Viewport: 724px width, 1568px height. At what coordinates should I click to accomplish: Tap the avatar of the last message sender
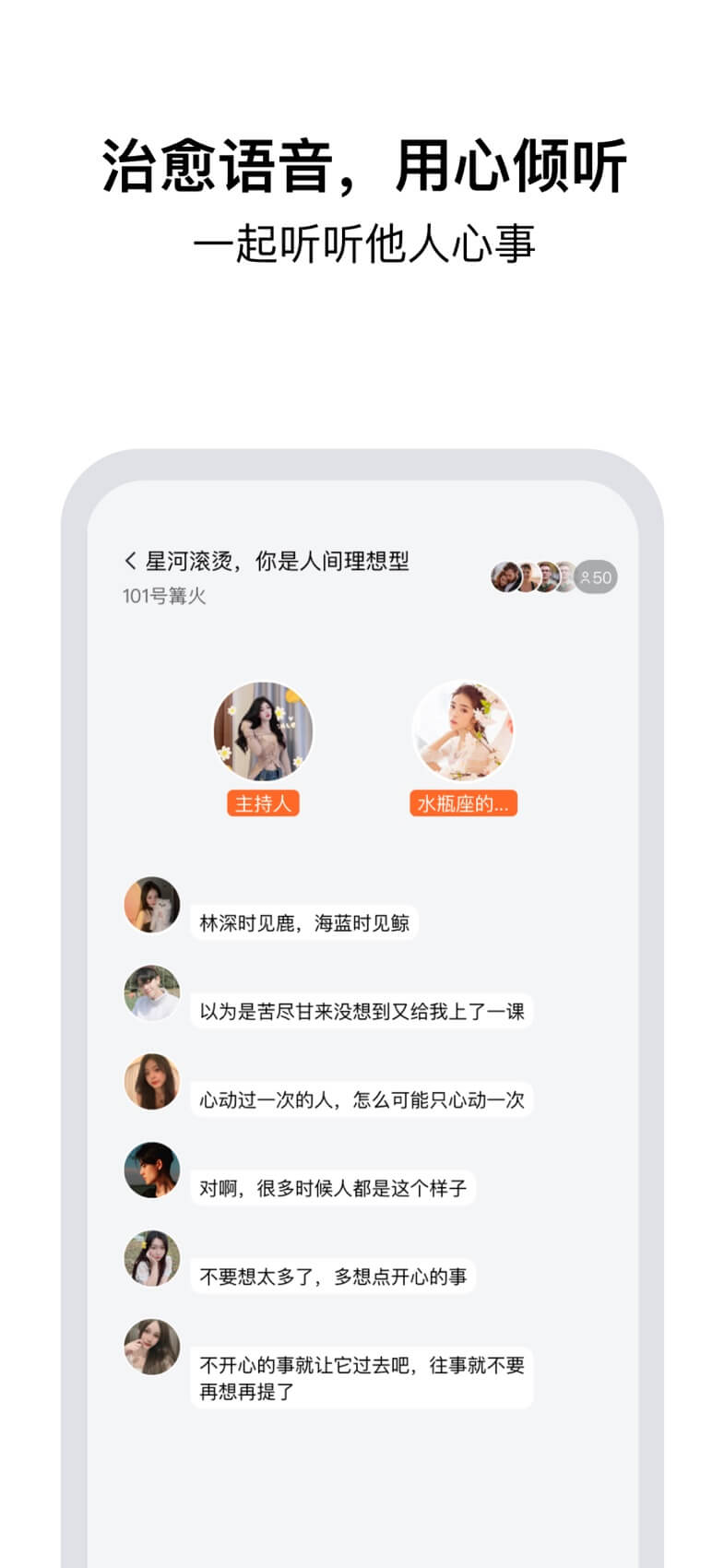pos(151,1347)
